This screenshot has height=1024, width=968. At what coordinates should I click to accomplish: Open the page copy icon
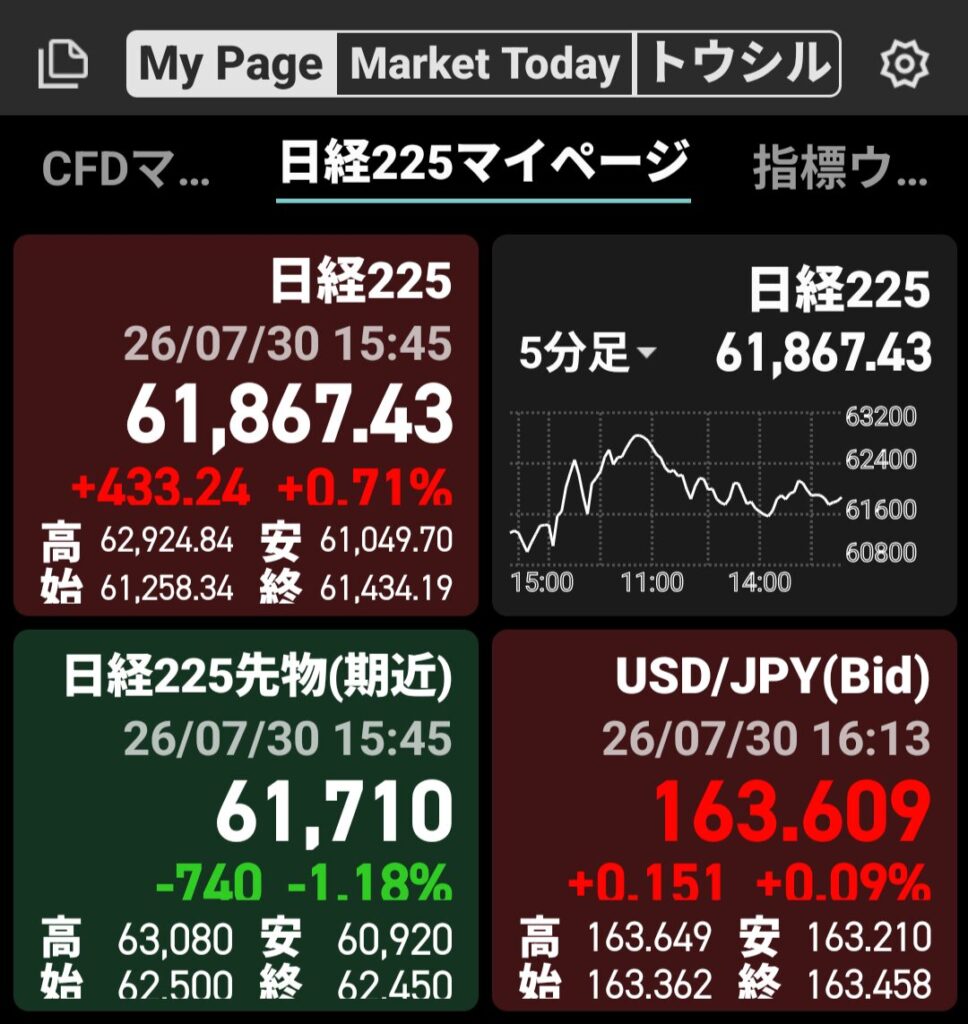tap(63, 64)
